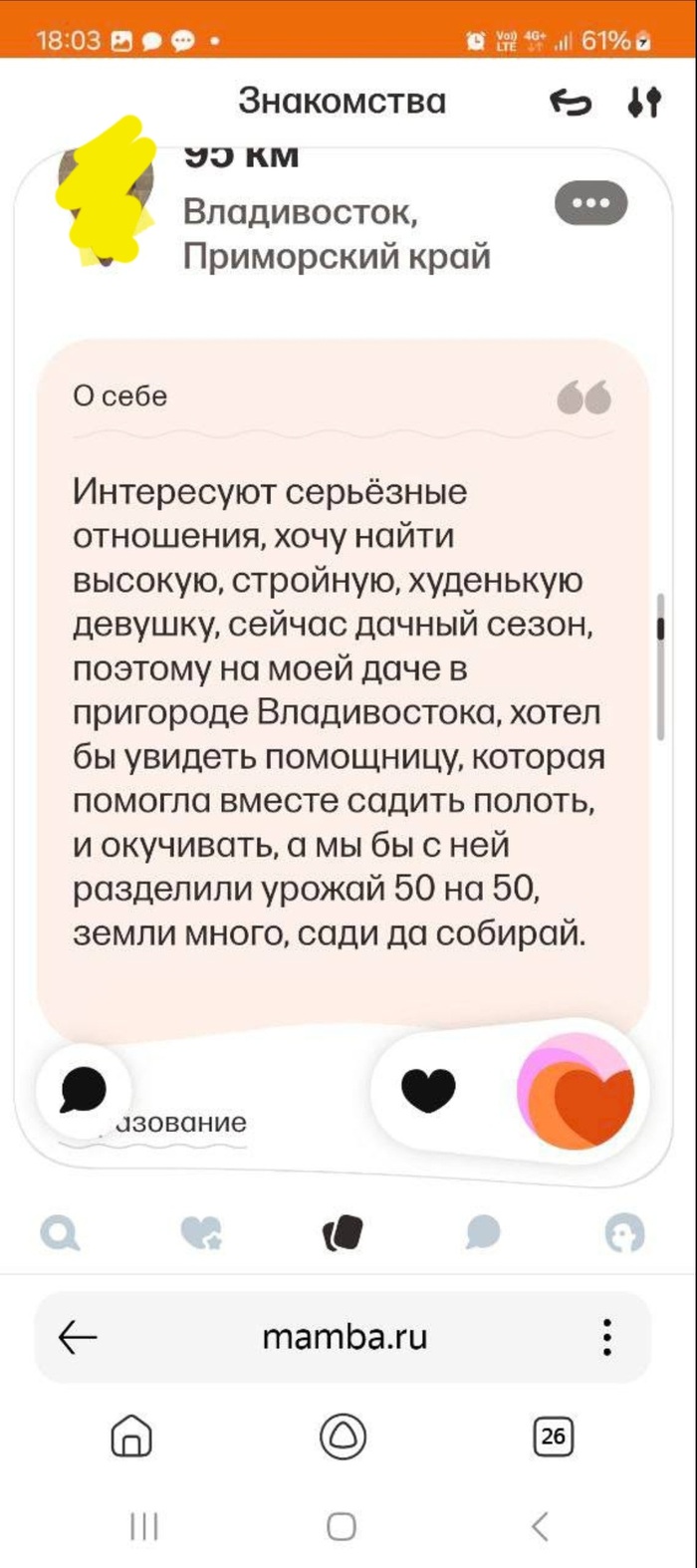Like this profile with black heart
Screen dimensions: 697x1568
coord(428,1090)
